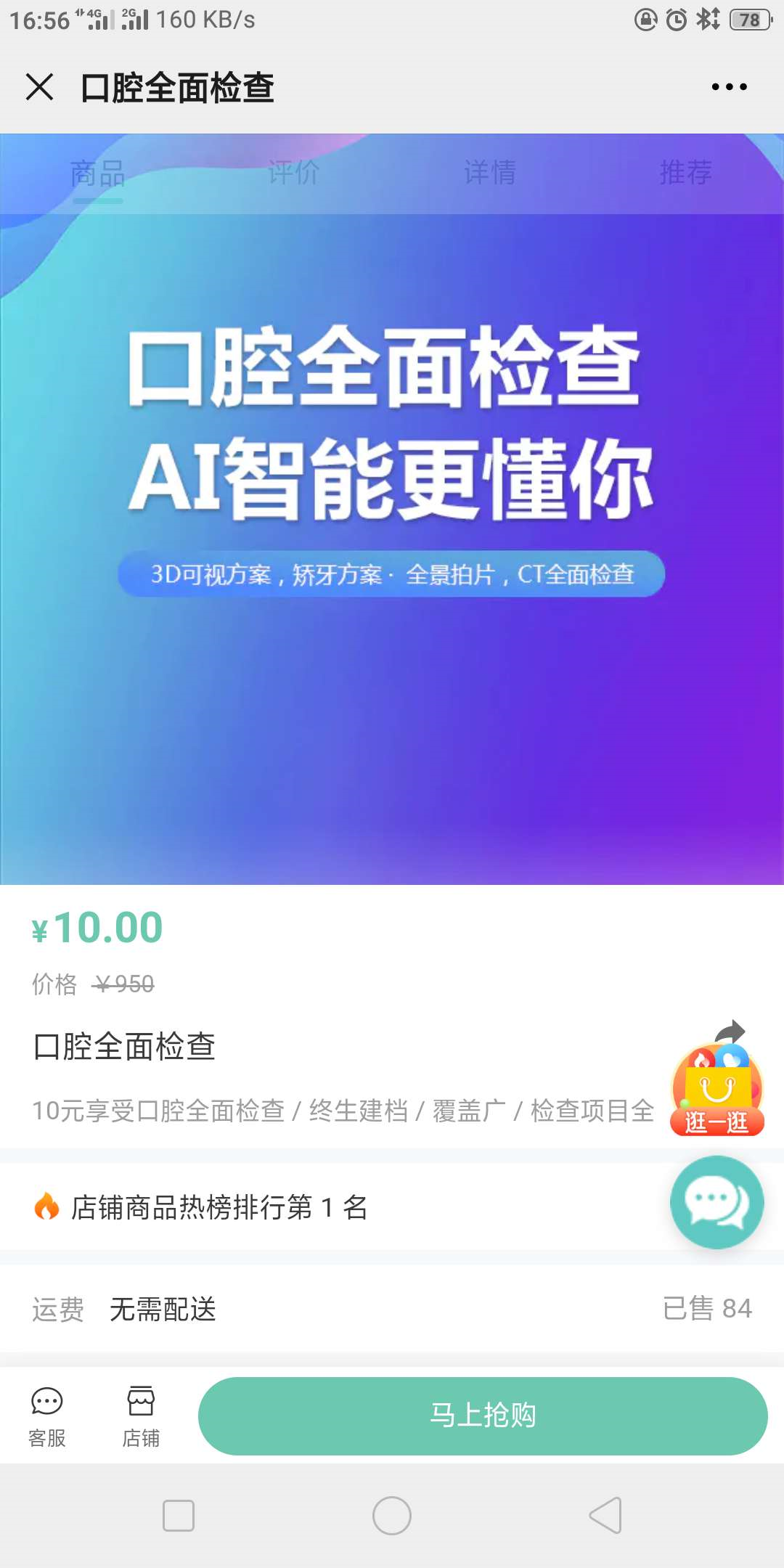
Task: Tap 马上抢购 to buy now
Action: tap(483, 1416)
